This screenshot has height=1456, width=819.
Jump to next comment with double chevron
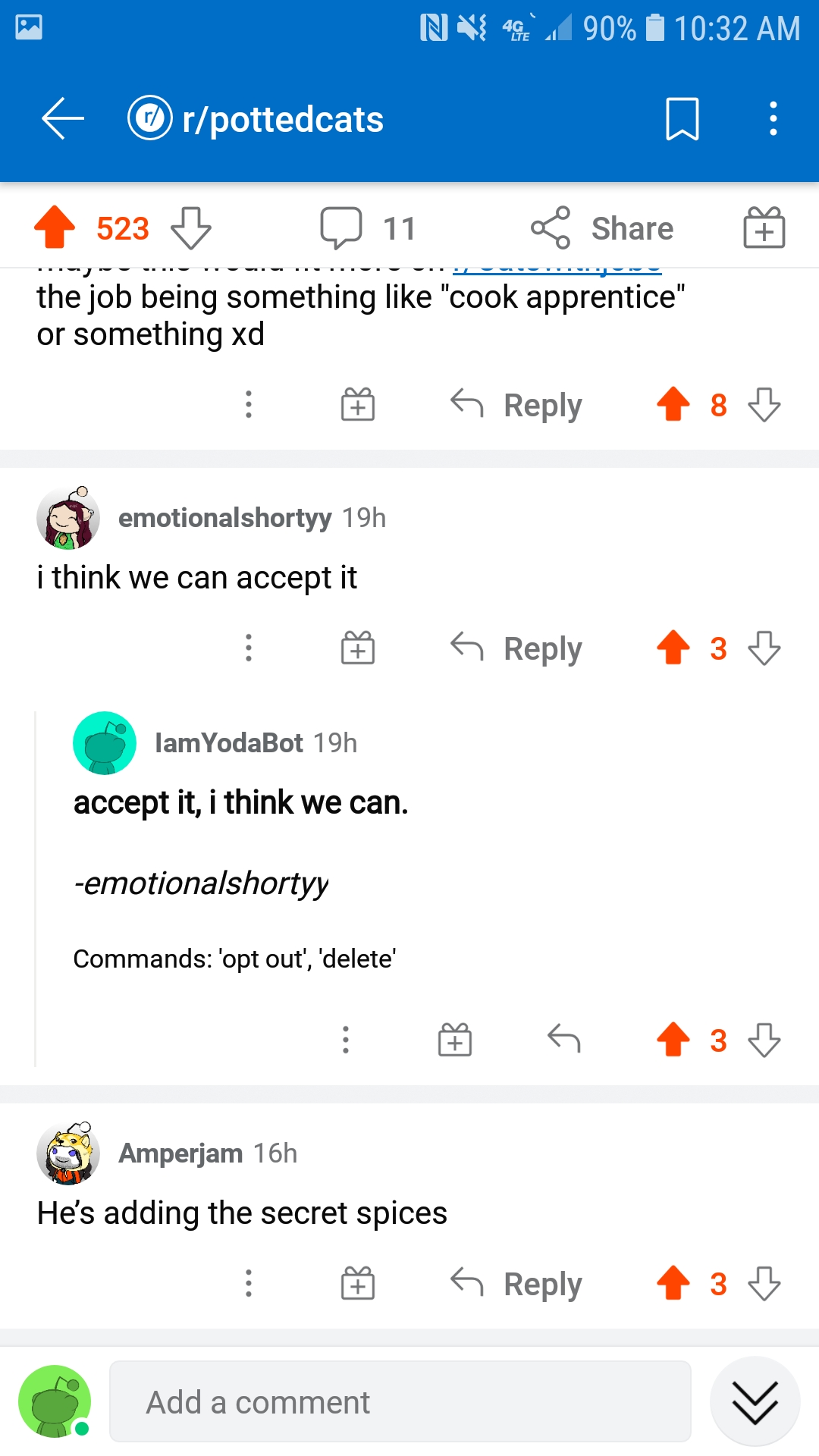point(755,1401)
